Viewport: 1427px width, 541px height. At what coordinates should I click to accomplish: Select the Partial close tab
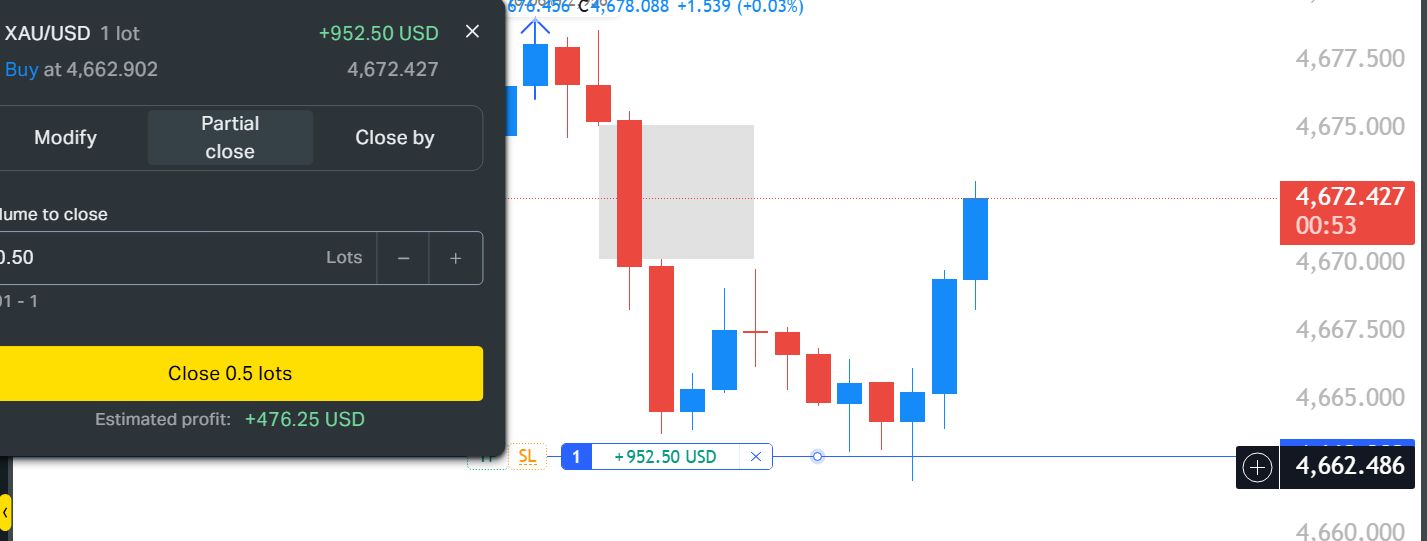tap(230, 138)
